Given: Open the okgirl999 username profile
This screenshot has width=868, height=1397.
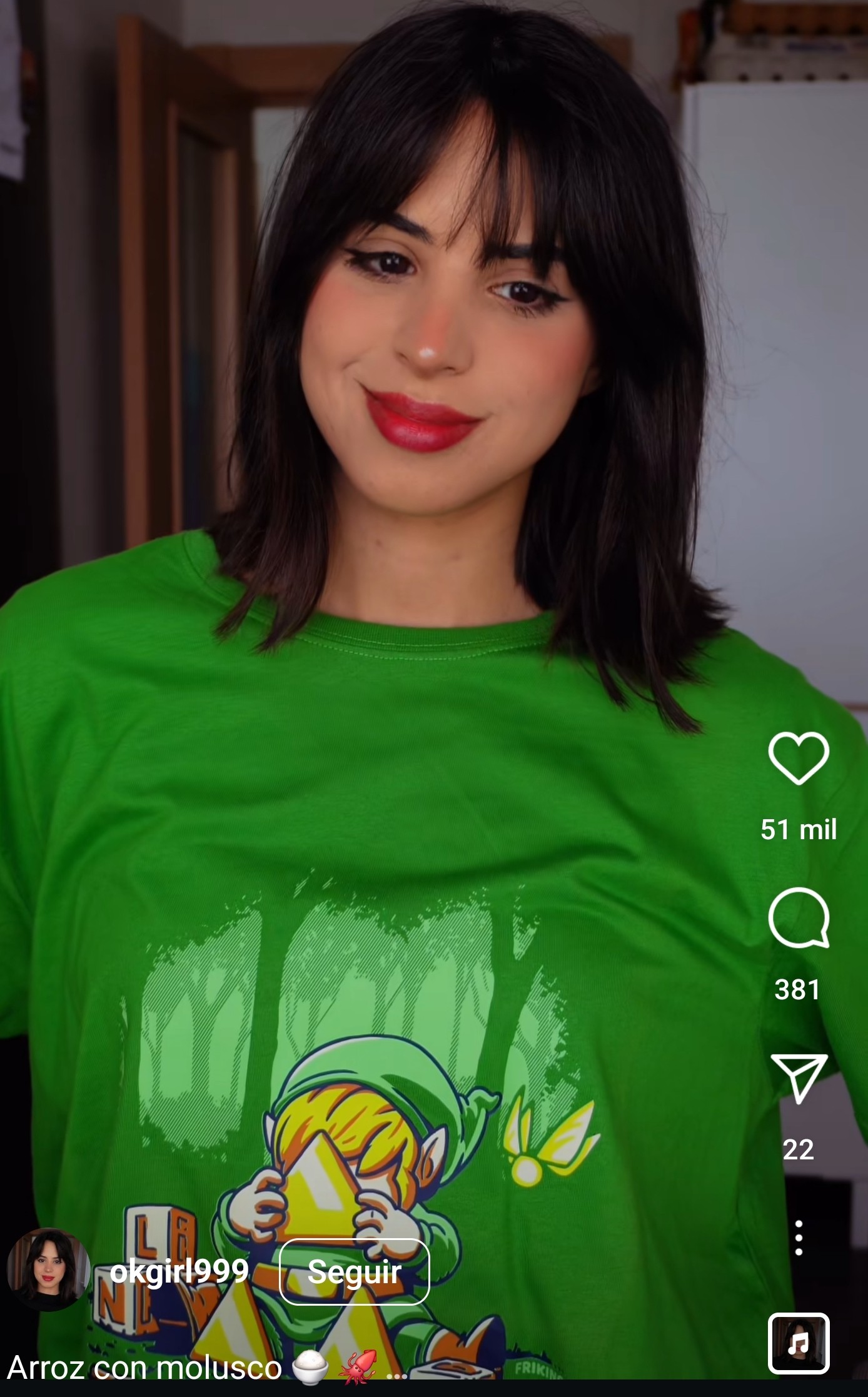Looking at the screenshot, I should (x=179, y=1271).
